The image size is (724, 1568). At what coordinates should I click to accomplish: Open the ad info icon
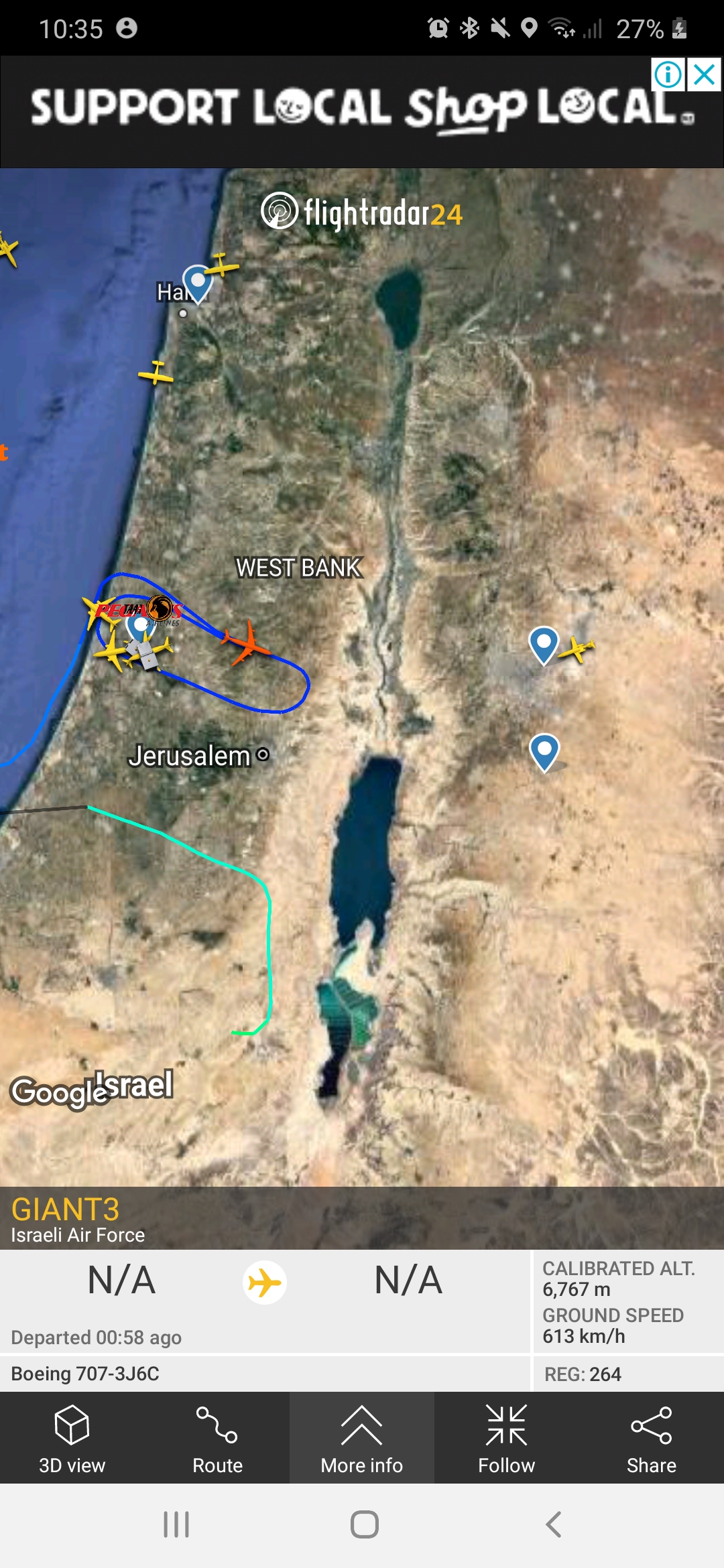[668, 74]
